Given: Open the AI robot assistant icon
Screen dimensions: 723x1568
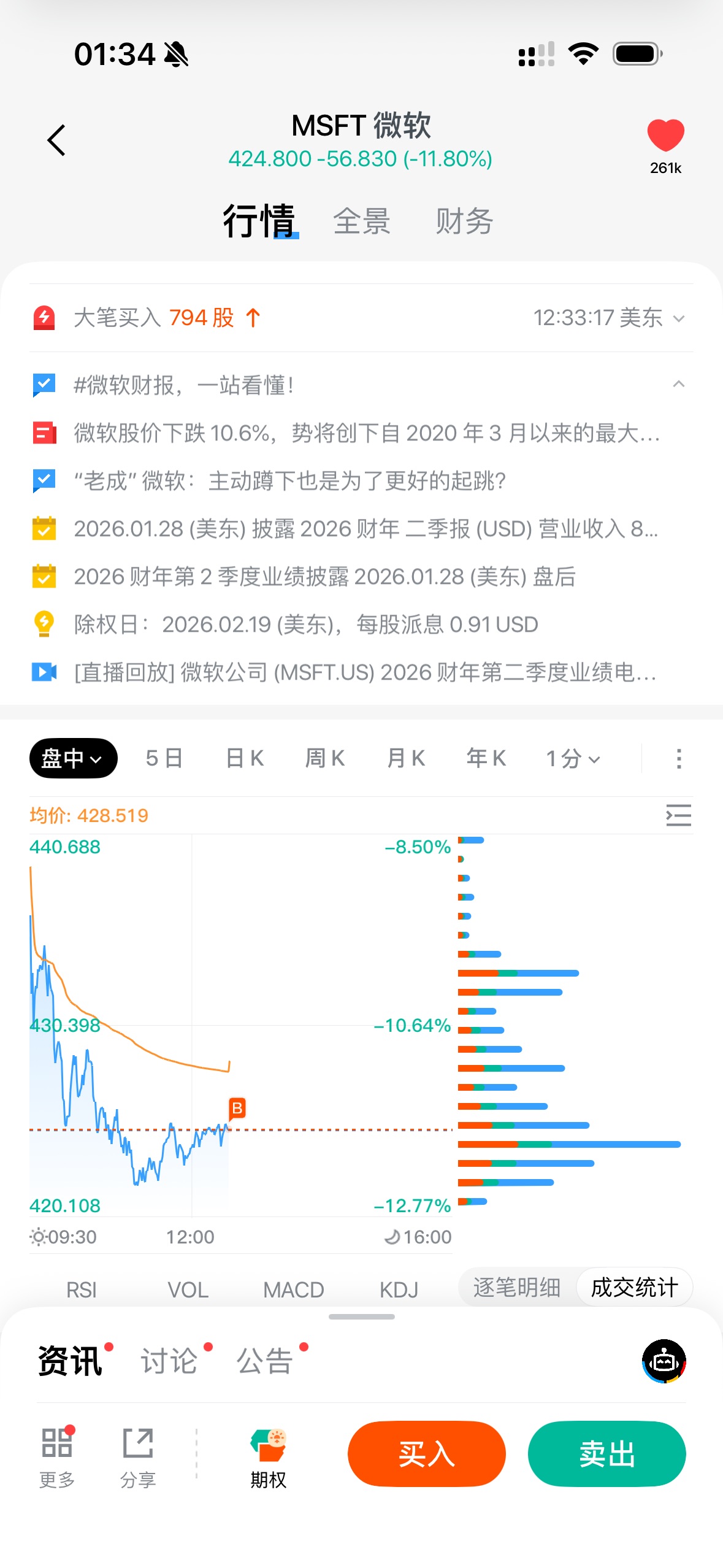Looking at the screenshot, I should (x=664, y=1361).
